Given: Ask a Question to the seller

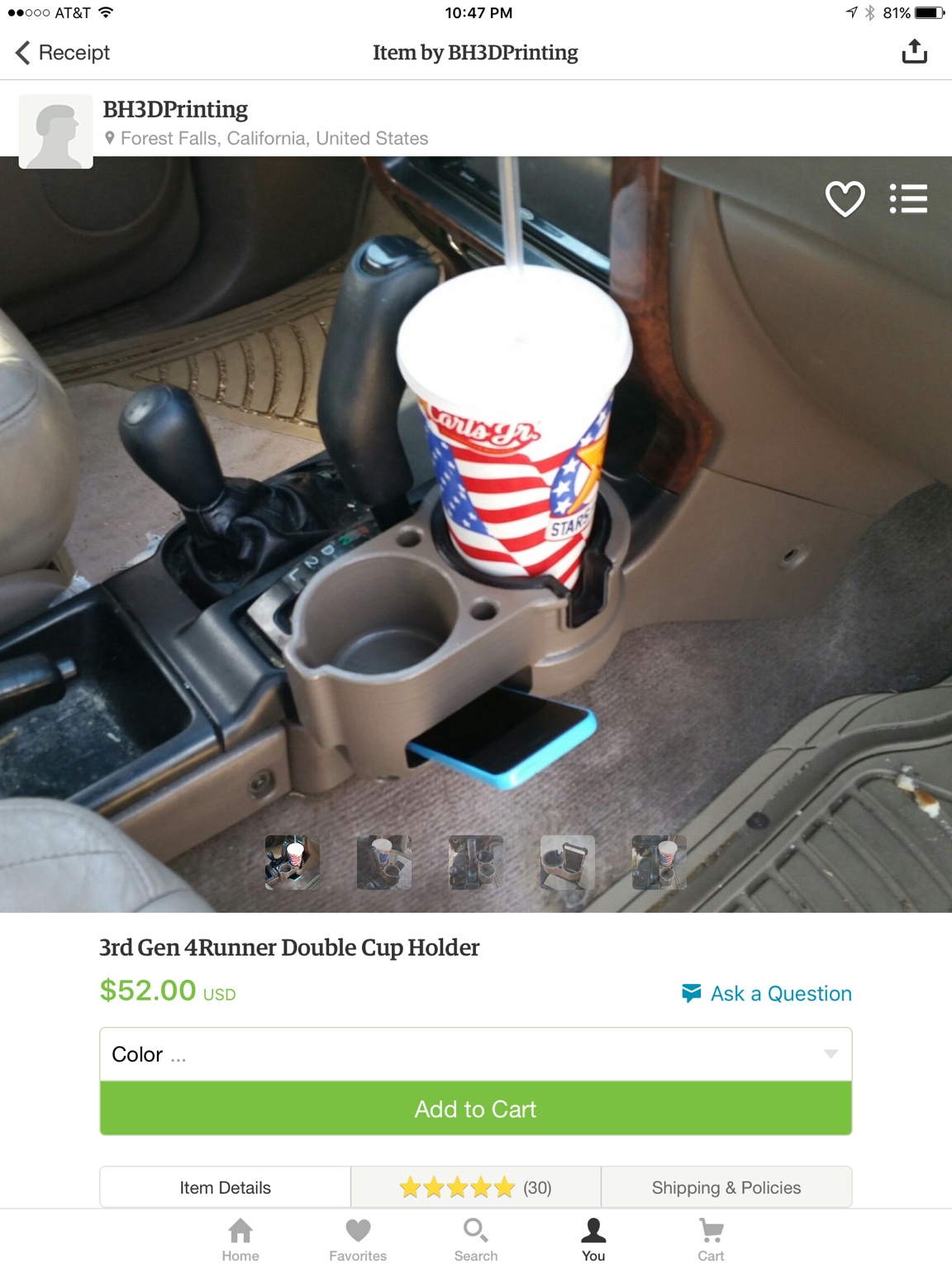Looking at the screenshot, I should 767,993.
